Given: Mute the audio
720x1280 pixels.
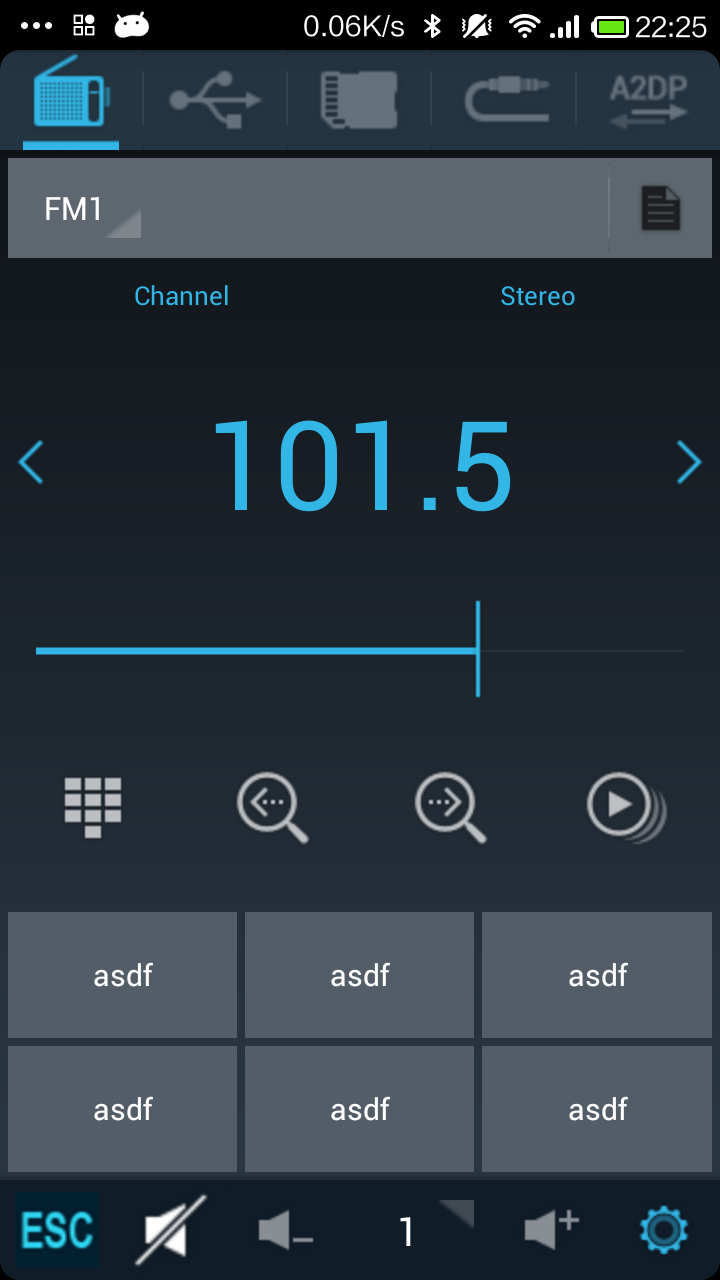Looking at the screenshot, I should [x=170, y=1231].
